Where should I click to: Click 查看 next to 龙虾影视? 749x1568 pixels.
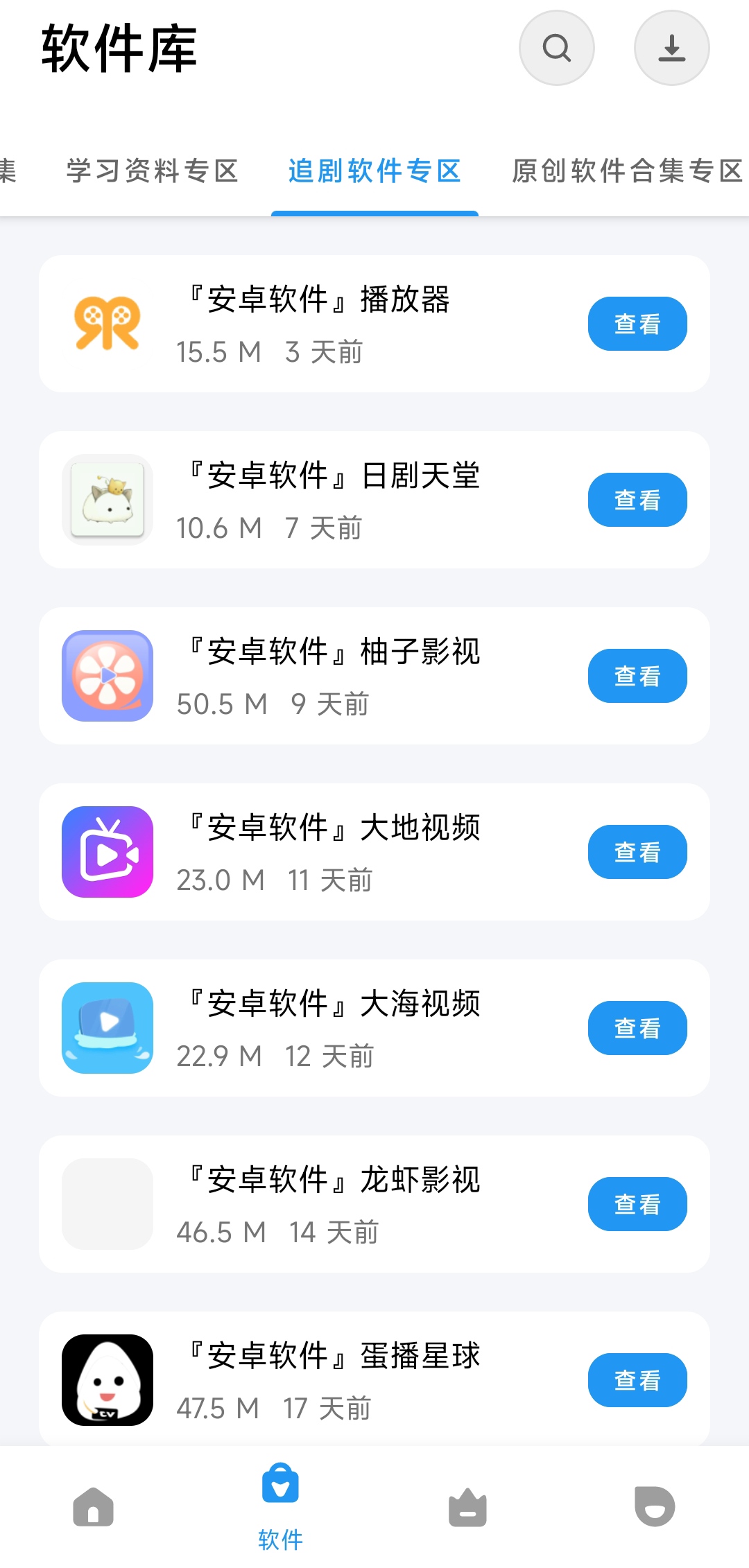[636, 1204]
